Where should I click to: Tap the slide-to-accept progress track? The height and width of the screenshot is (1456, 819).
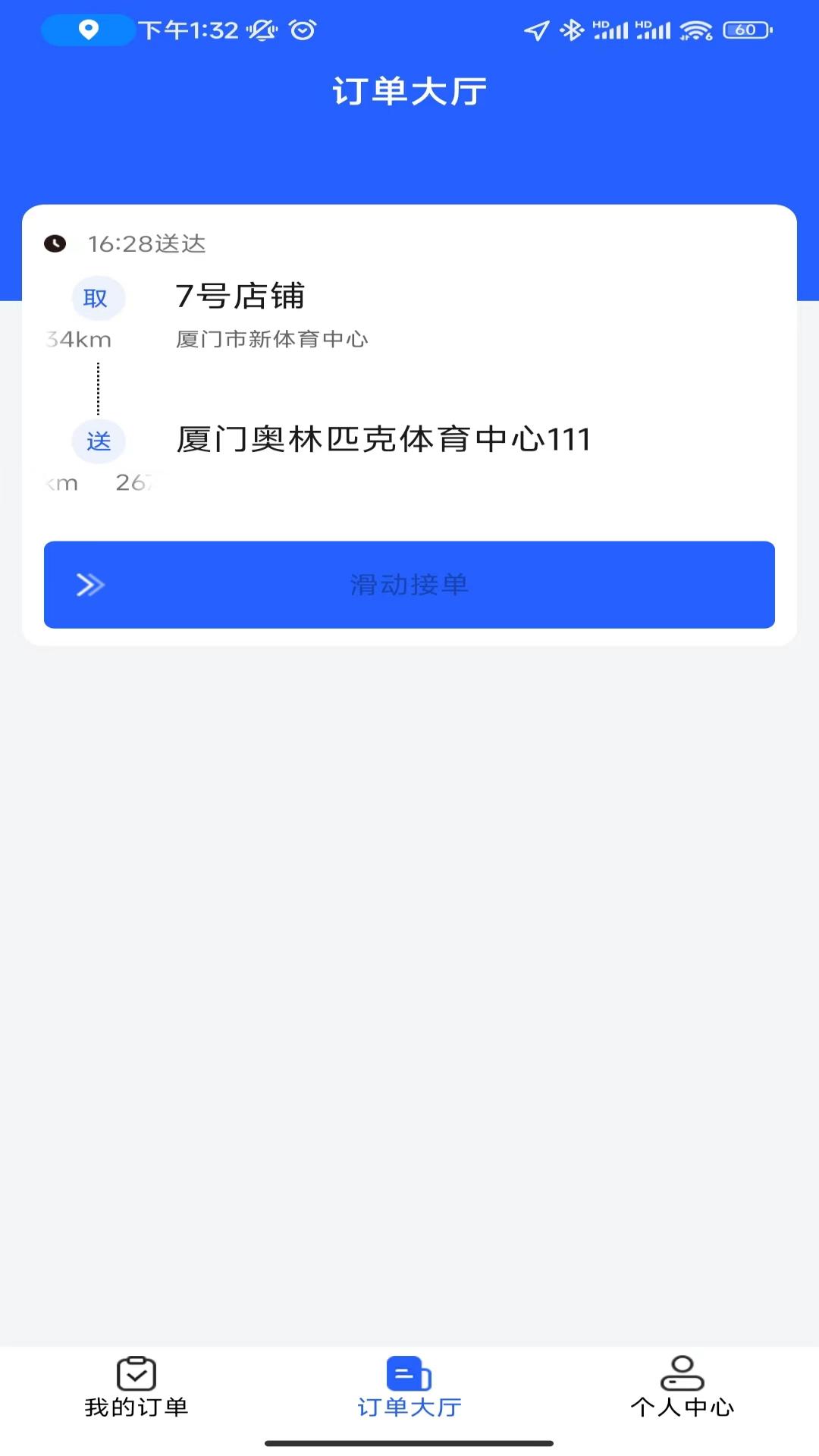(409, 585)
